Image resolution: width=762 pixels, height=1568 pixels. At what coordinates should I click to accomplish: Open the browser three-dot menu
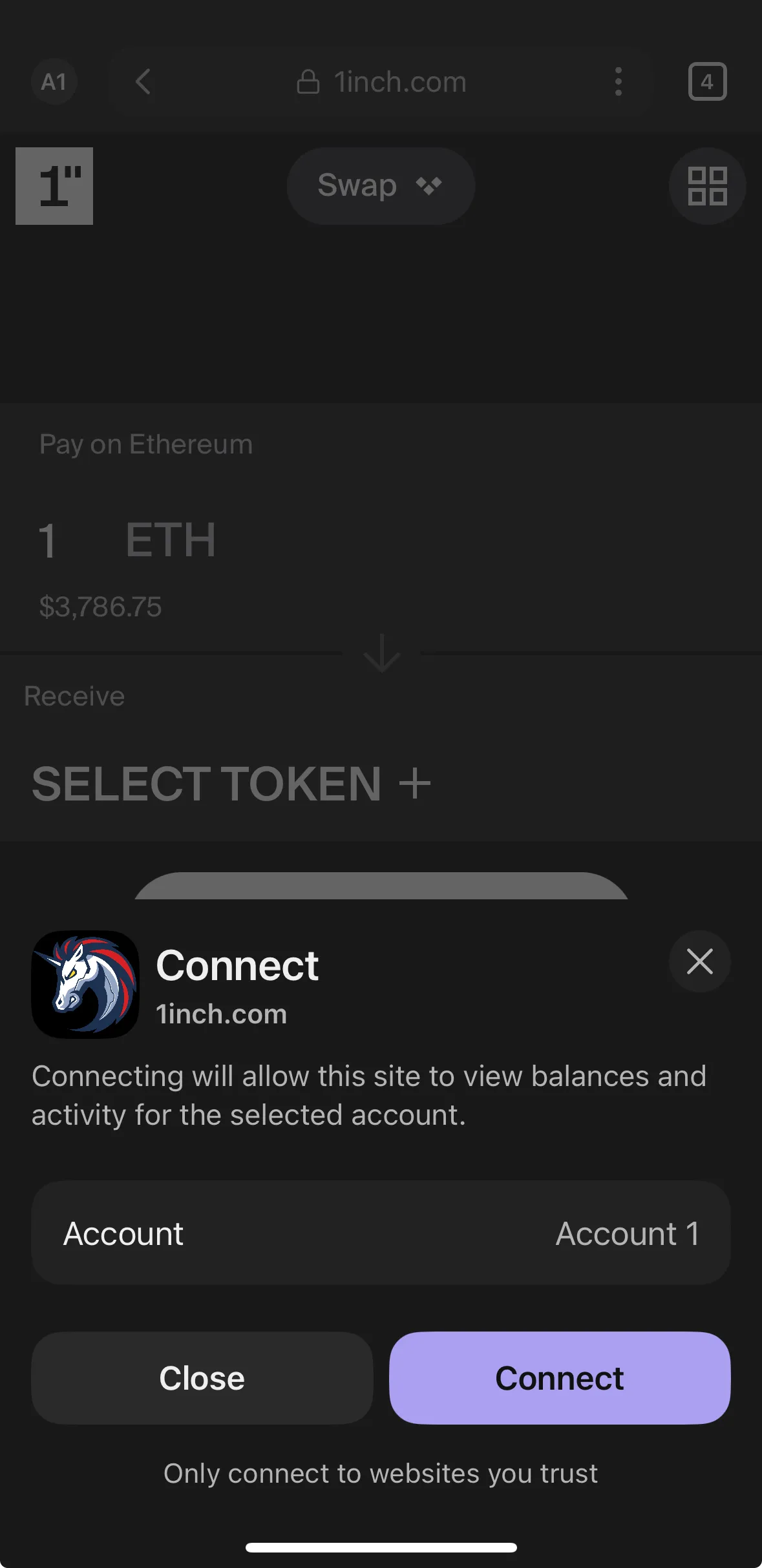[x=619, y=81]
